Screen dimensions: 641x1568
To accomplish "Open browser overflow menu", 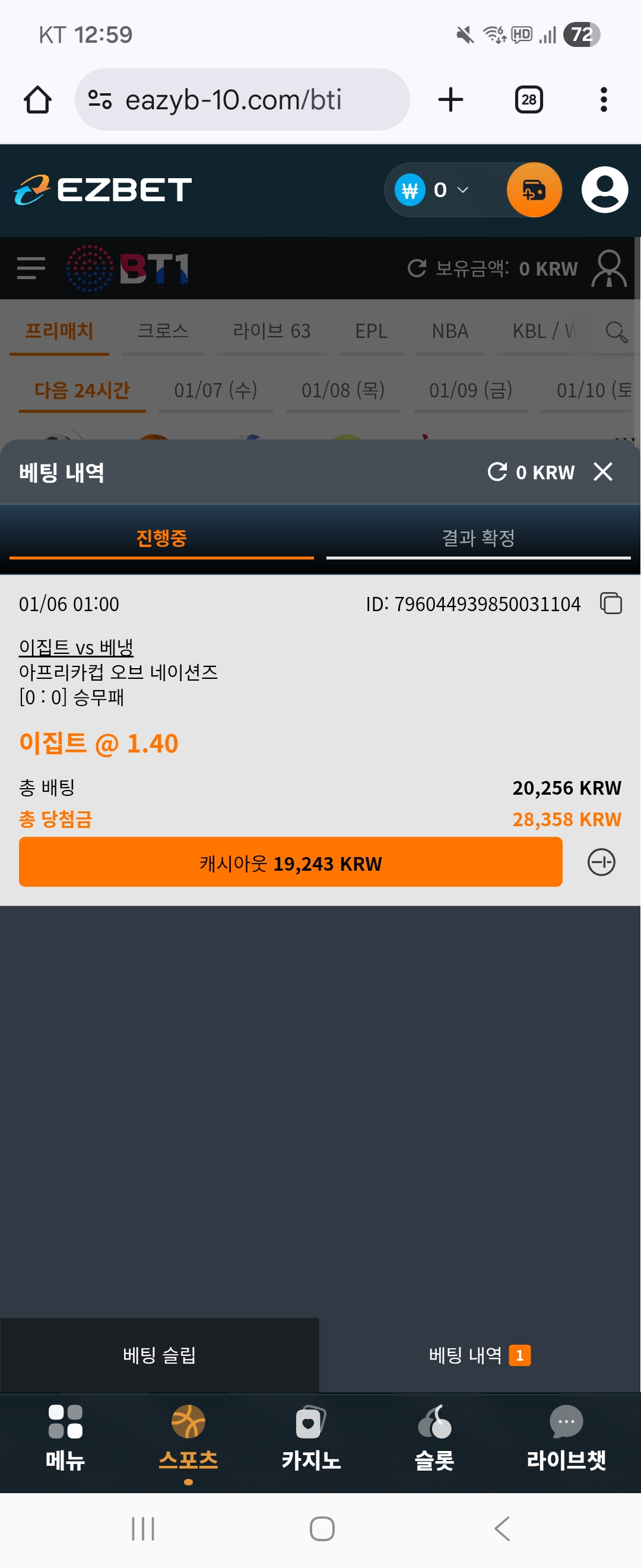I will [x=603, y=100].
